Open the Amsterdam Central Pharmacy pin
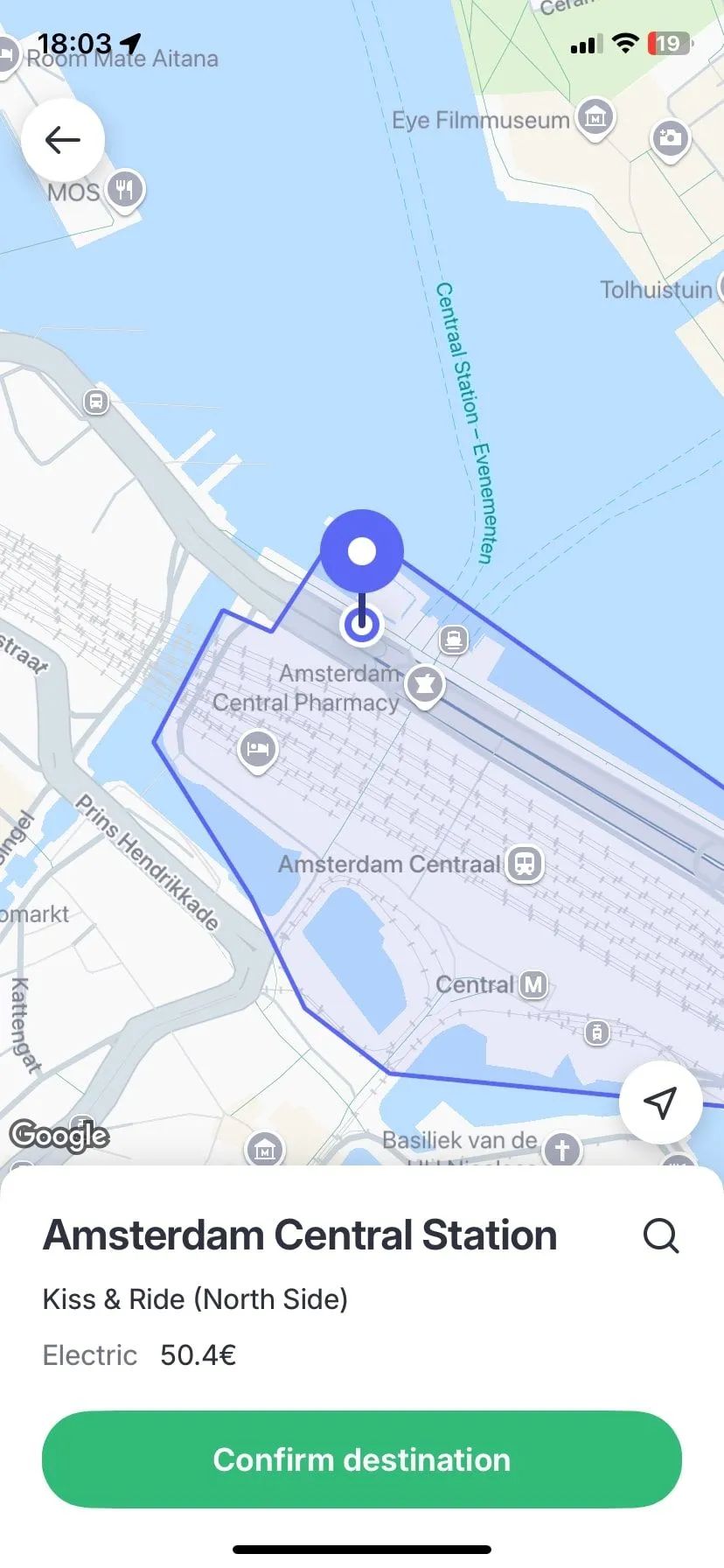Screen dimensions: 724x1568 pos(425,684)
